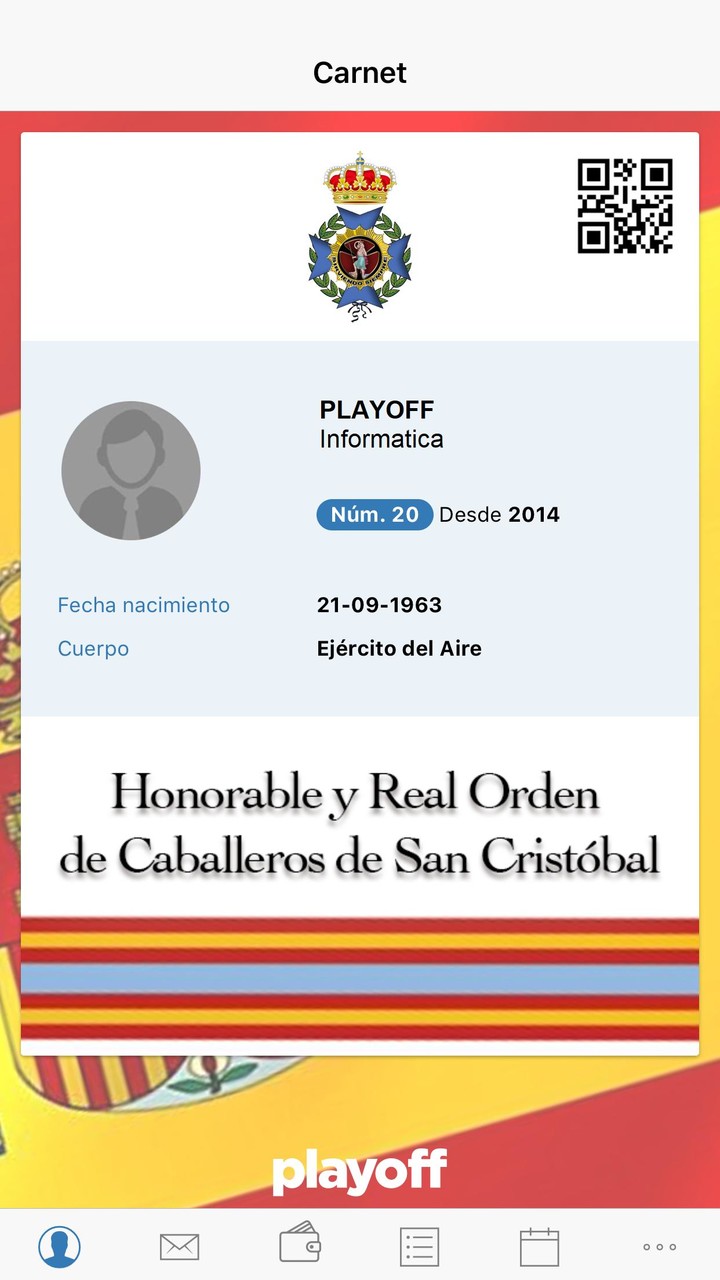Switch to the list tab
Viewport: 720px width, 1280px height.
coord(420,1246)
